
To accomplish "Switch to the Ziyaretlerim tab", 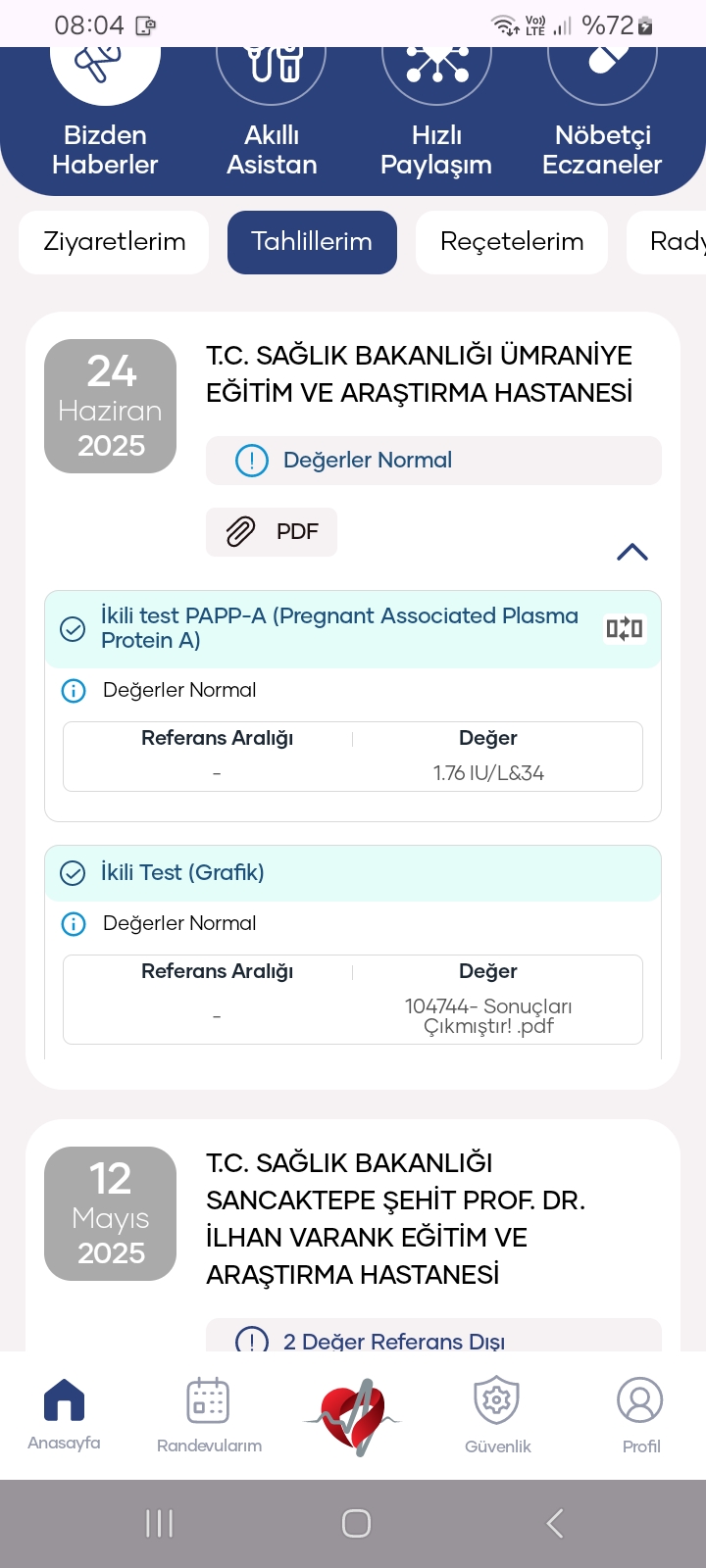I will pos(114,242).
